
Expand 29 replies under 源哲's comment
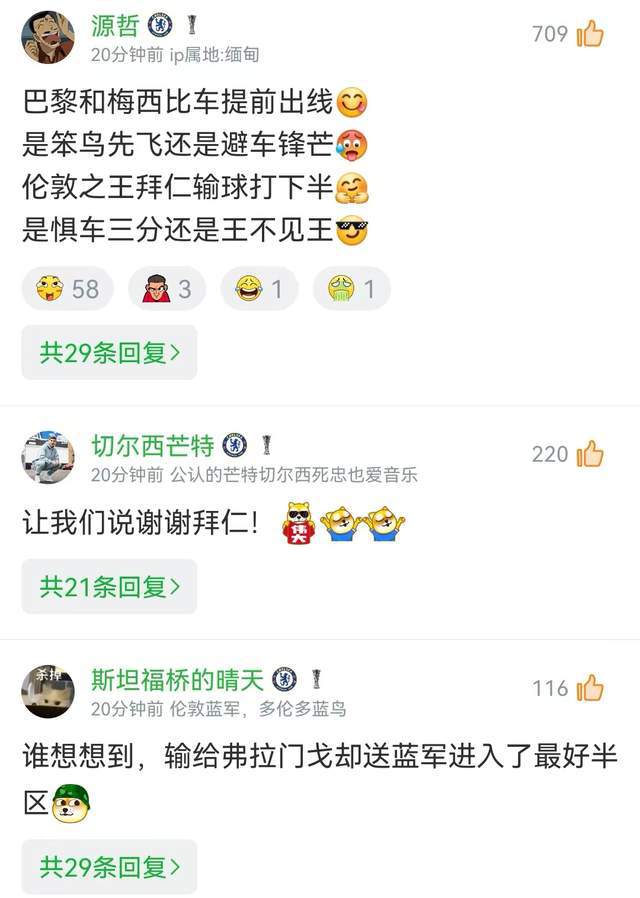(x=110, y=352)
